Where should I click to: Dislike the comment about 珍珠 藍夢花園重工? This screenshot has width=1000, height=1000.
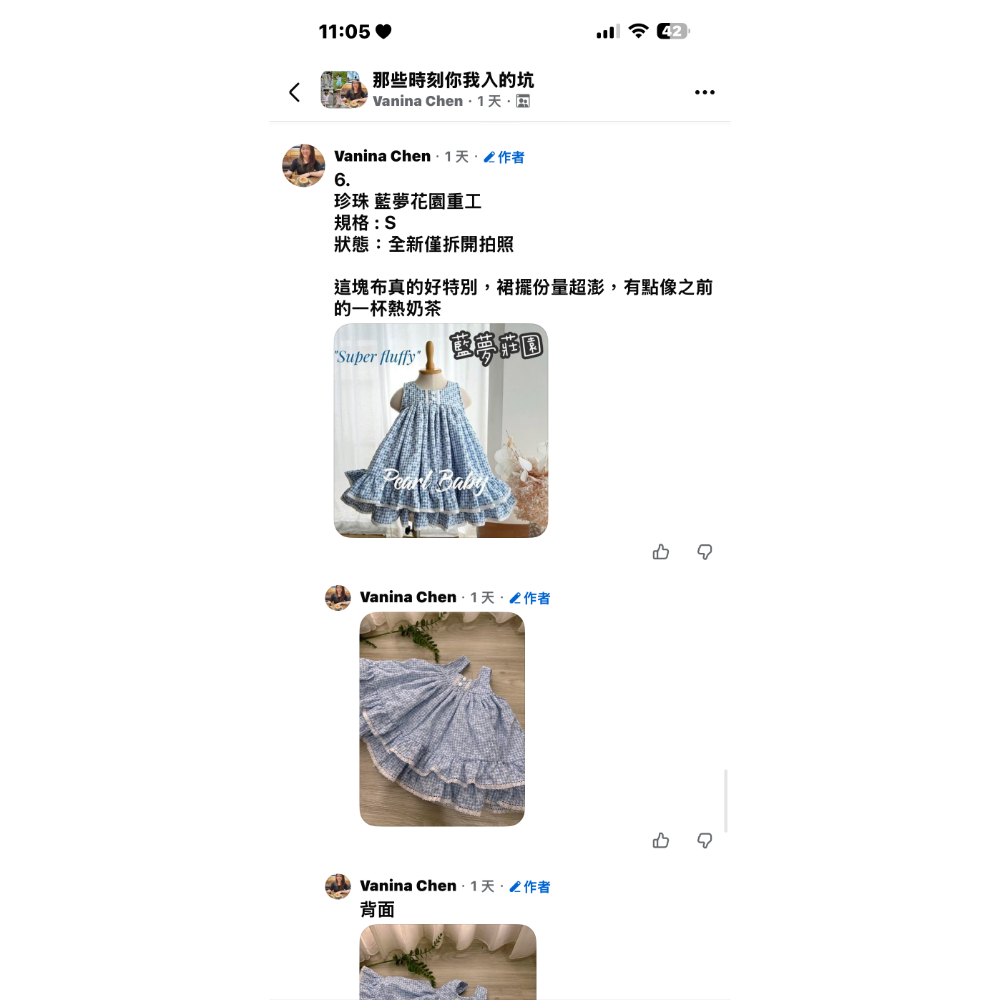click(x=705, y=552)
